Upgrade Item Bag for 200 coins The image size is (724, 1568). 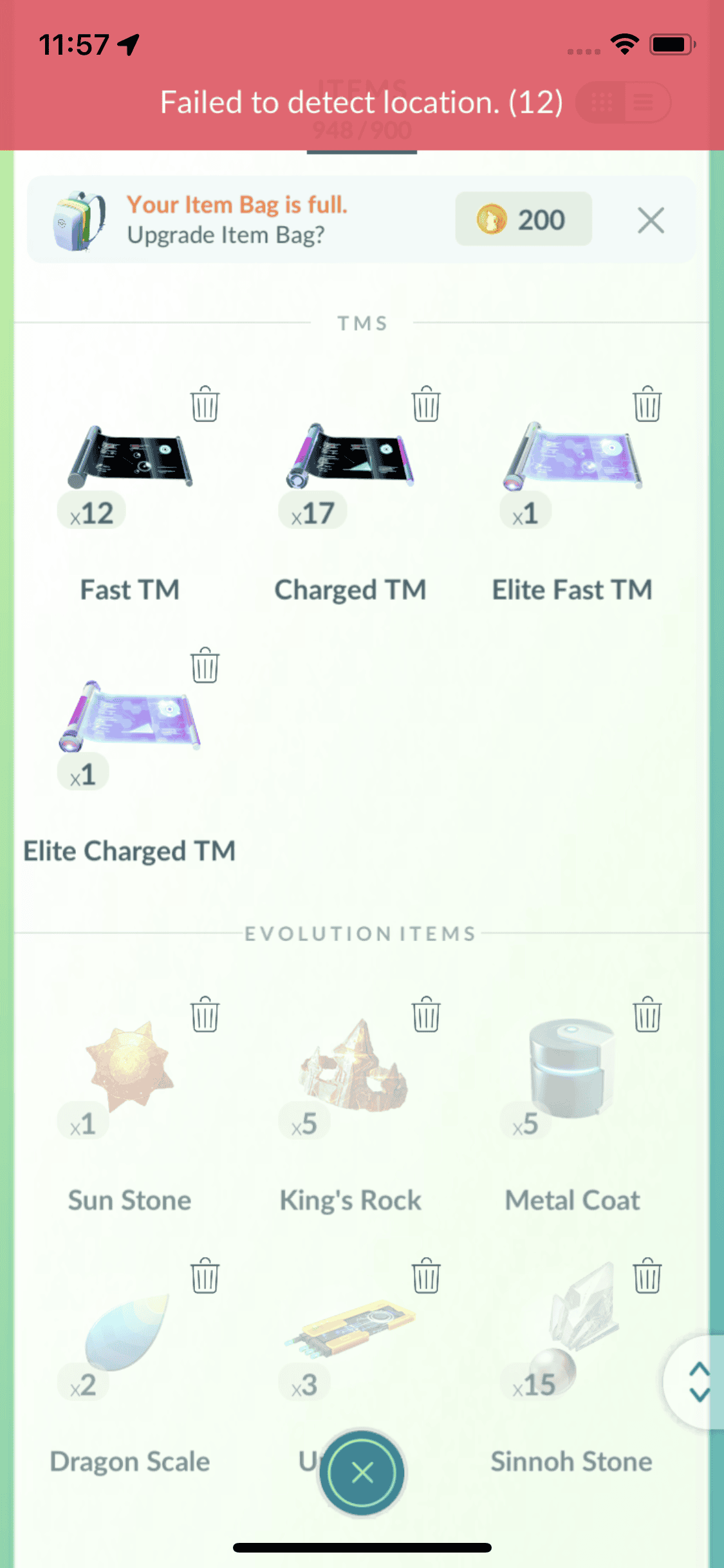point(523,219)
